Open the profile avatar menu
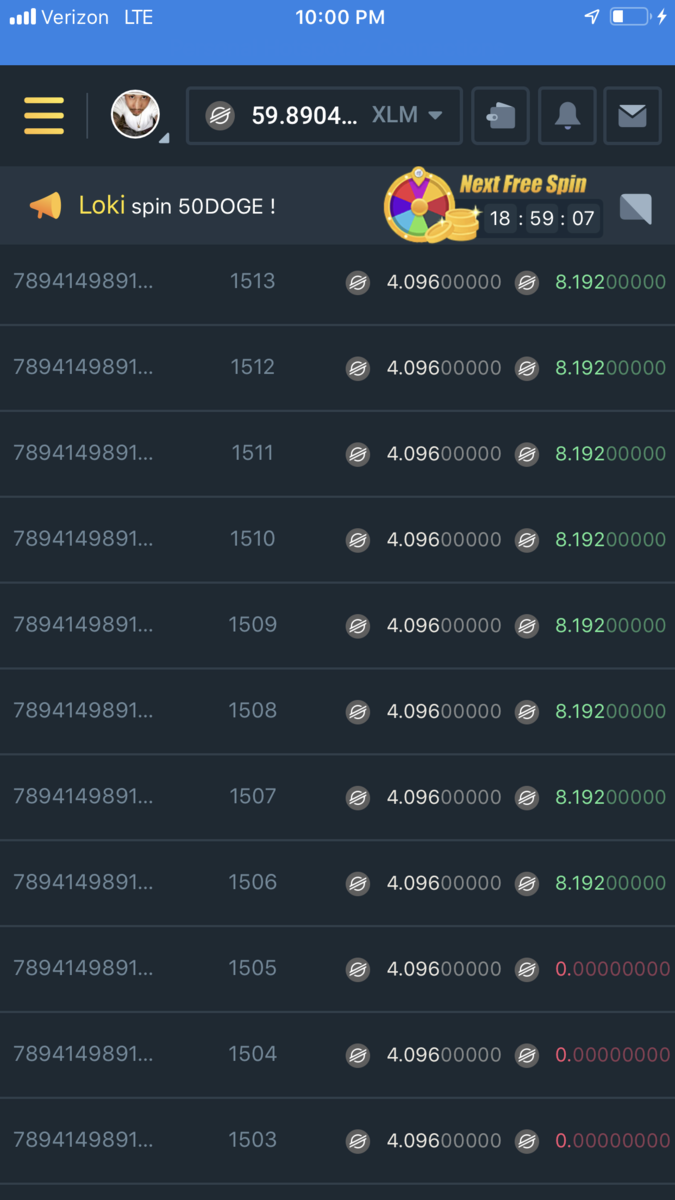 [x=135, y=115]
